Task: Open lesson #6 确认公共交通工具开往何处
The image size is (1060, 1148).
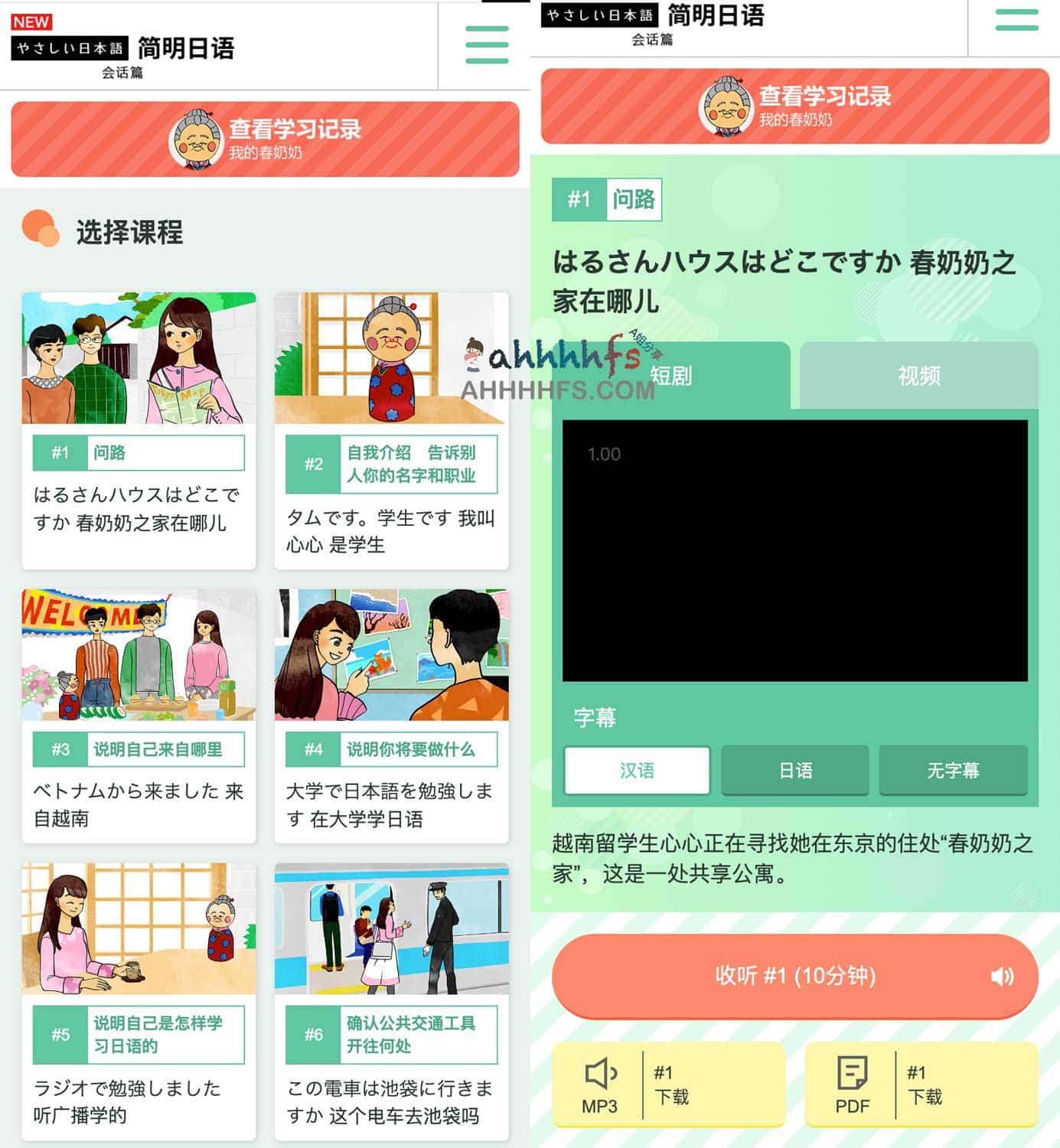Action: coord(391,1001)
